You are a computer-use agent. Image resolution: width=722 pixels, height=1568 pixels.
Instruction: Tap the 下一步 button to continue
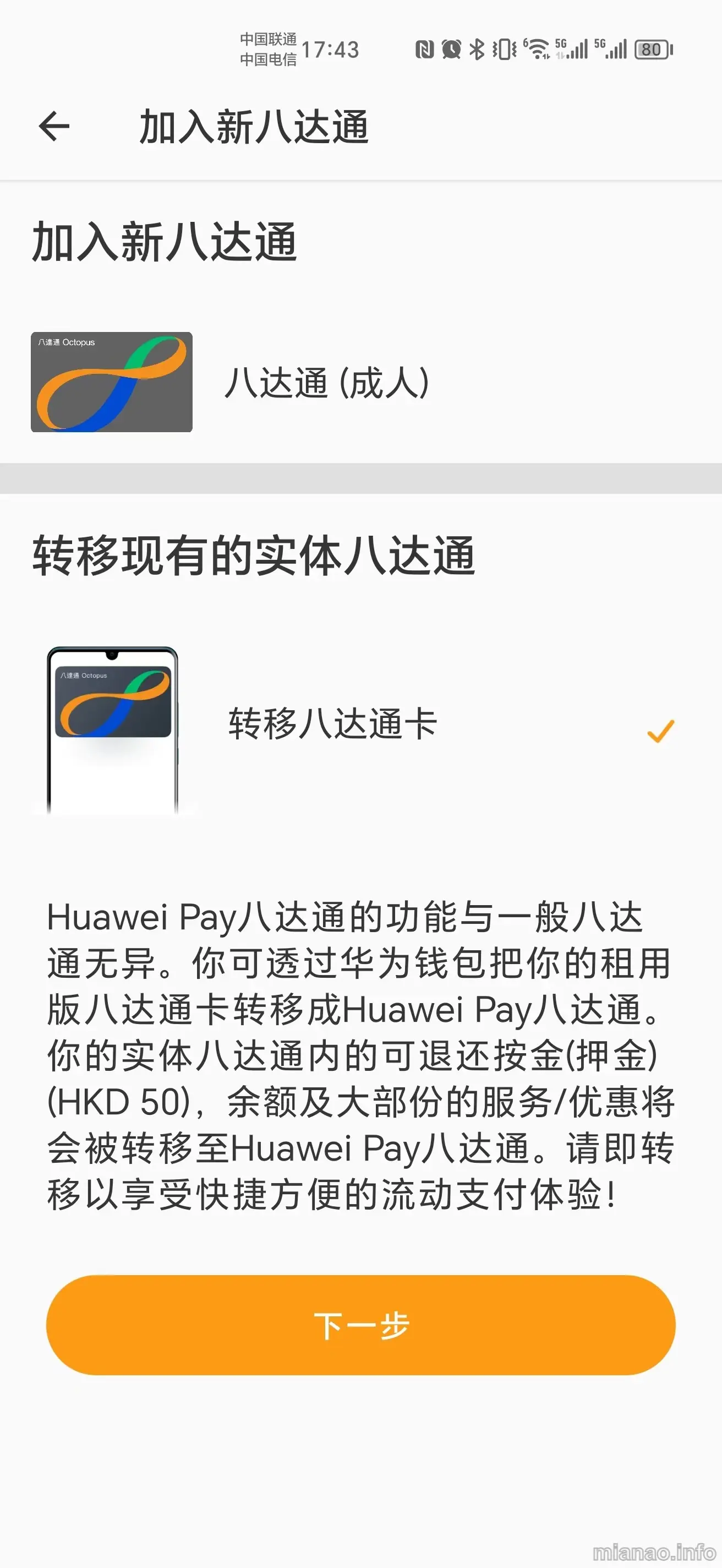[360, 1325]
